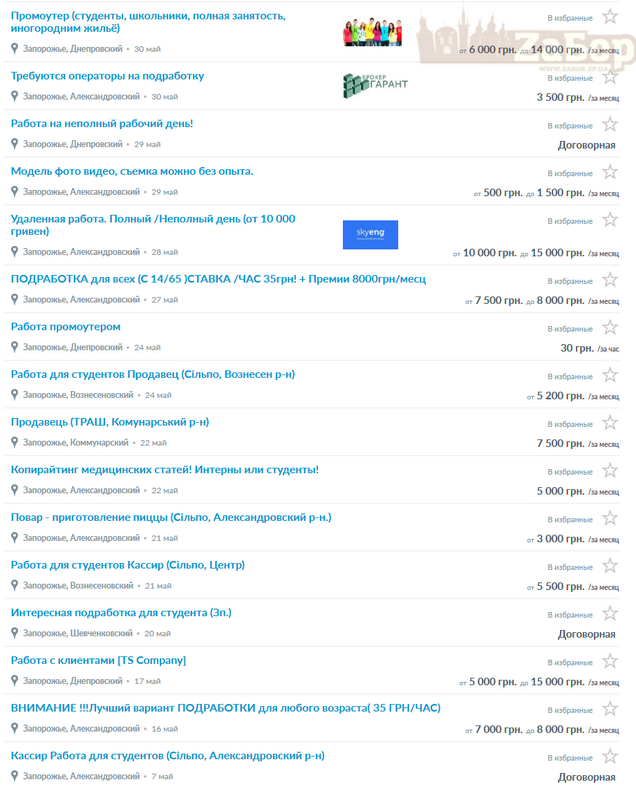
Task: Open 'Кассир Работа для студентов' Александровский listing
Action: [x=167, y=755]
